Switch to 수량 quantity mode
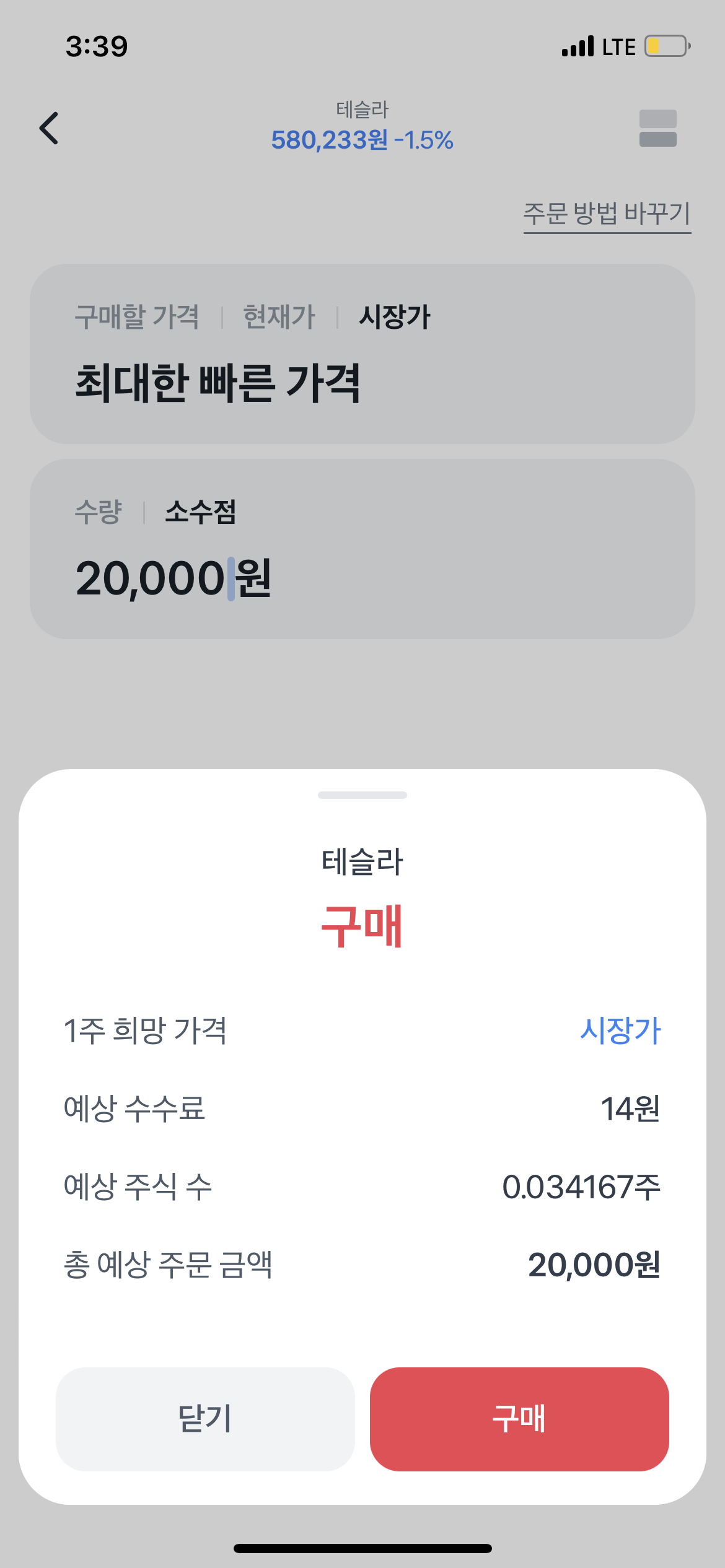725x1568 pixels. (x=98, y=512)
